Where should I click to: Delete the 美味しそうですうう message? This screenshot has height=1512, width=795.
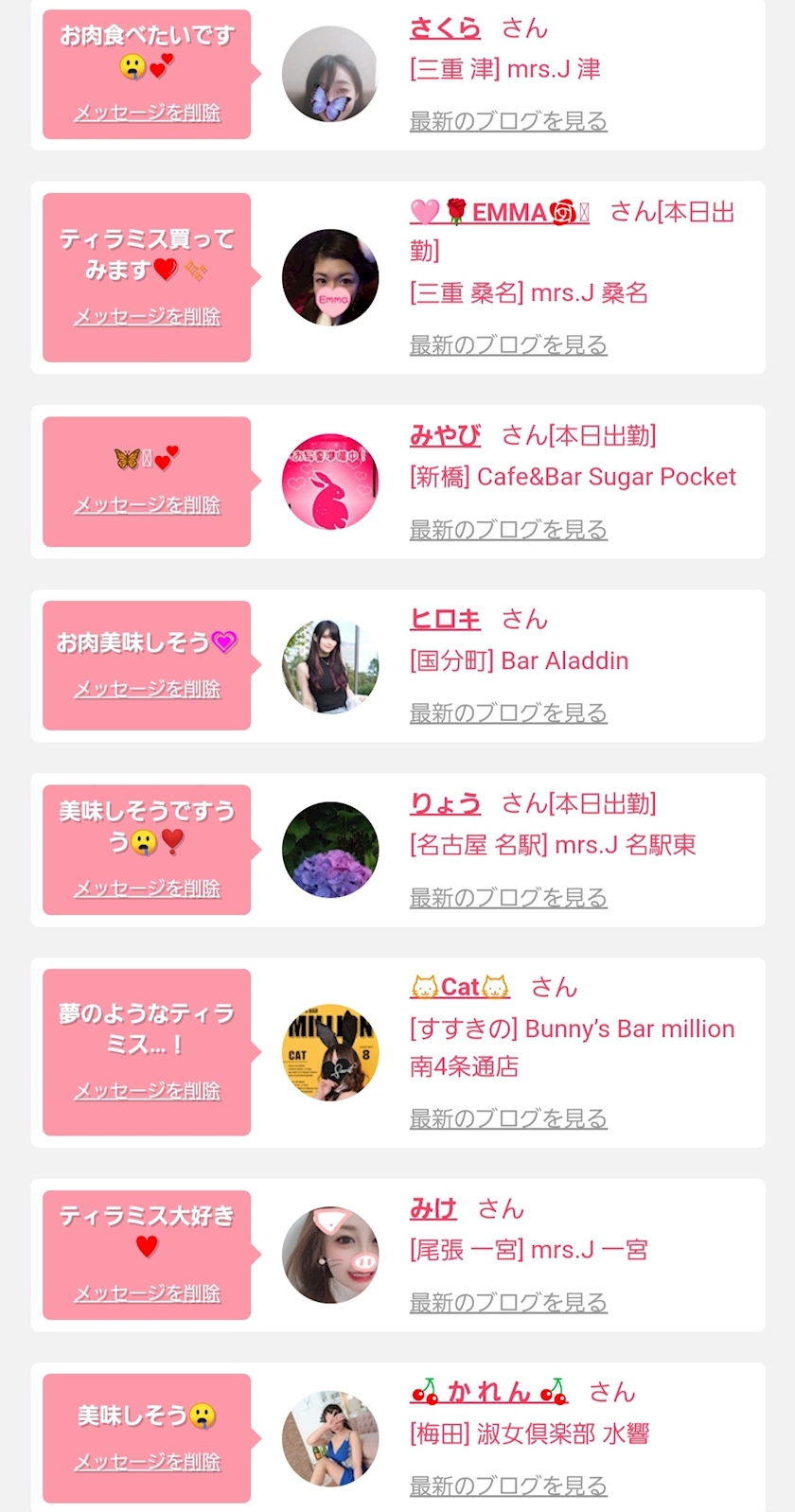point(147,888)
